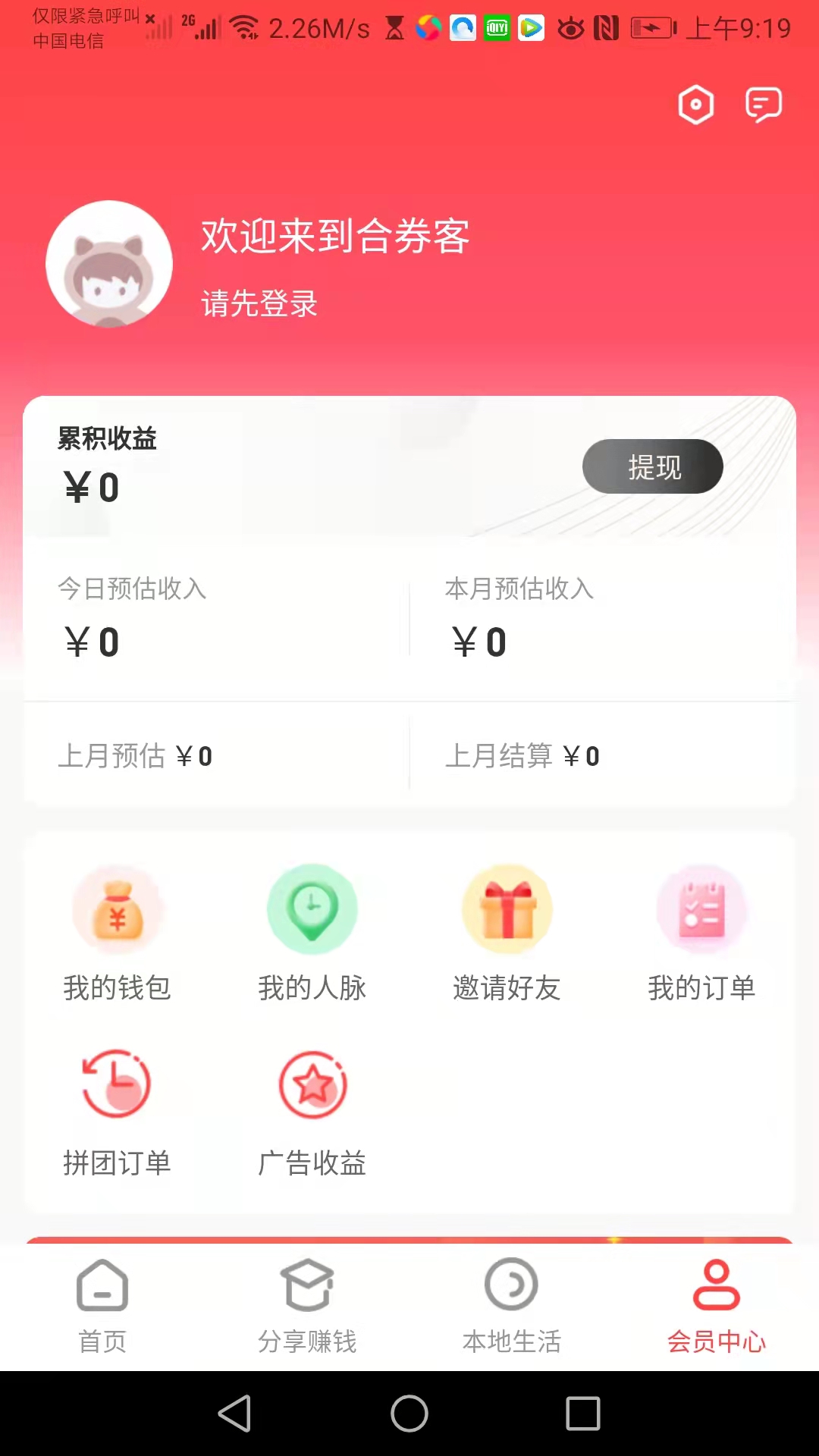Open 我的人脉 contacts icon
819x1456 pixels.
pyautogui.click(x=312, y=910)
